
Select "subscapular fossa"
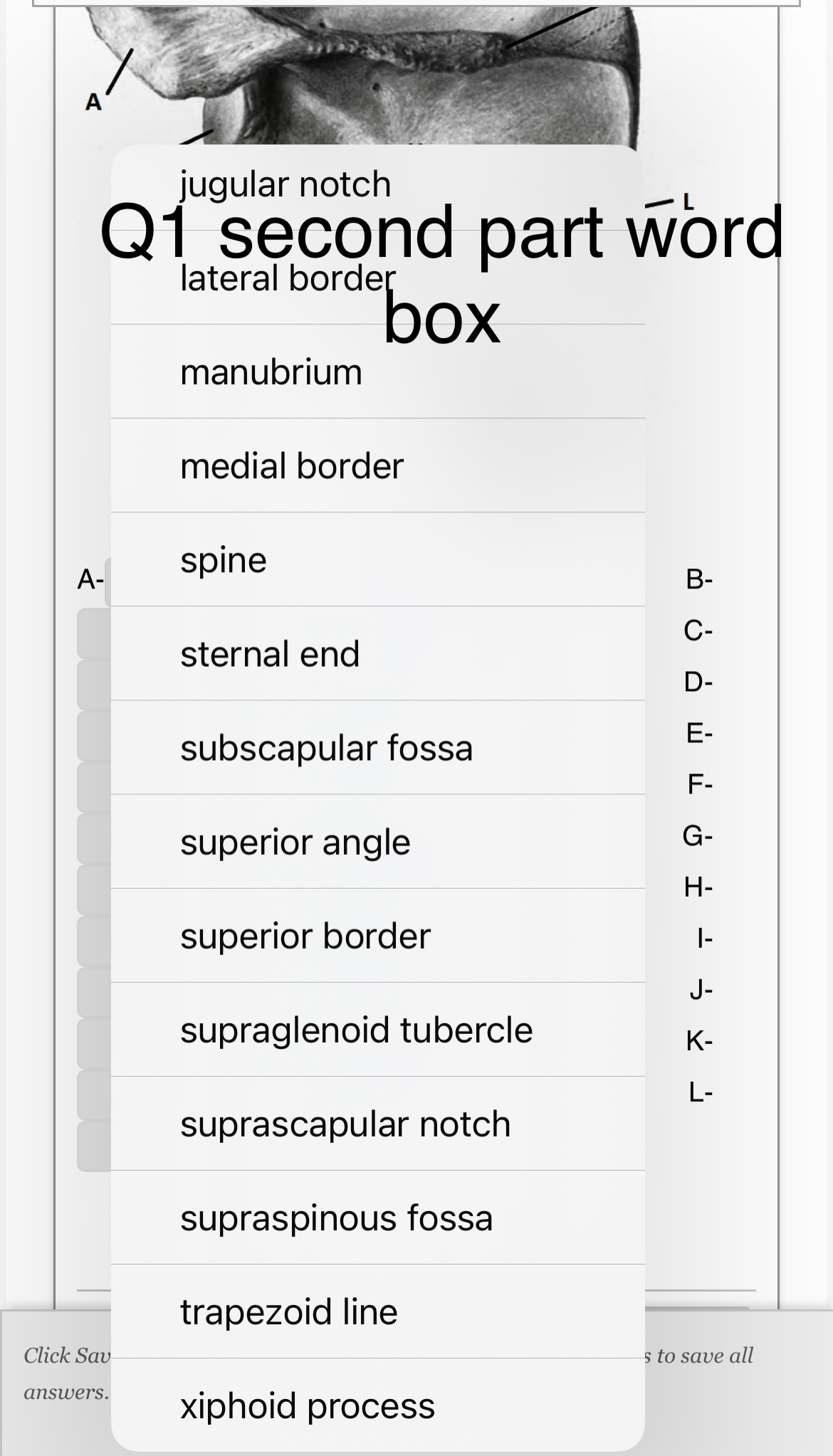click(378, 747)
